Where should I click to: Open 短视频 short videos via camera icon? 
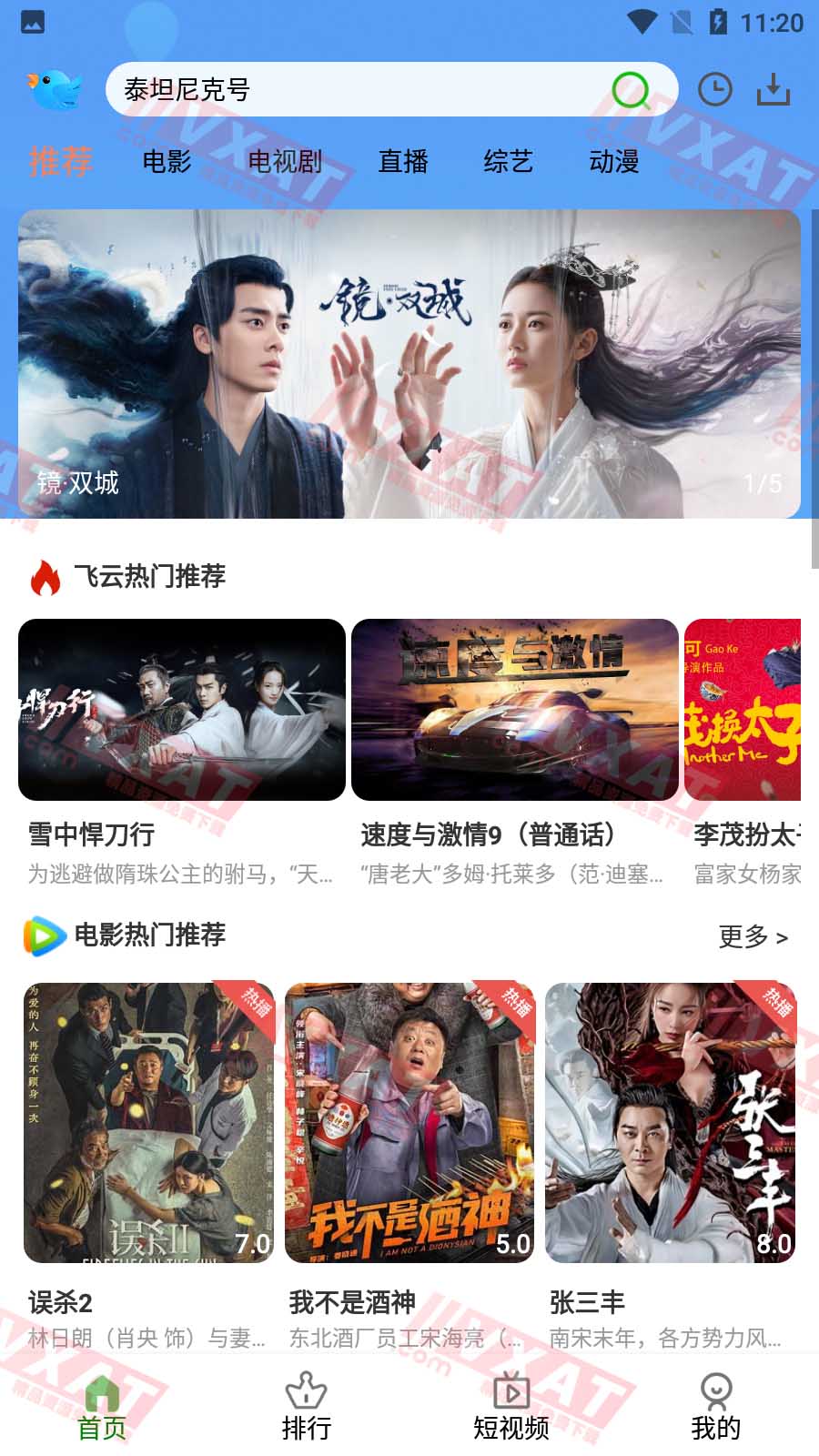pos(511,1391)
